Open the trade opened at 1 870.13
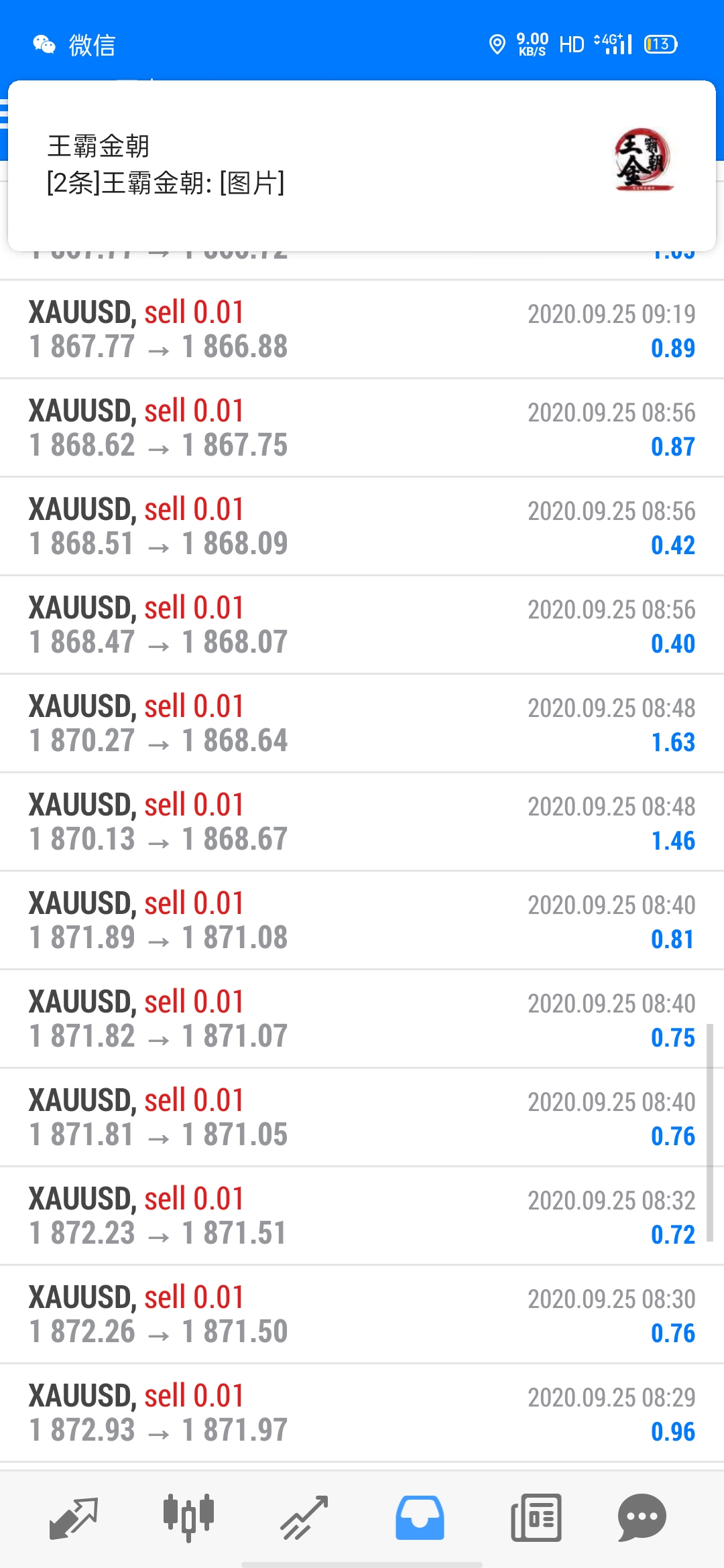This screenshot has height=1568, width=724. (362, 822)
